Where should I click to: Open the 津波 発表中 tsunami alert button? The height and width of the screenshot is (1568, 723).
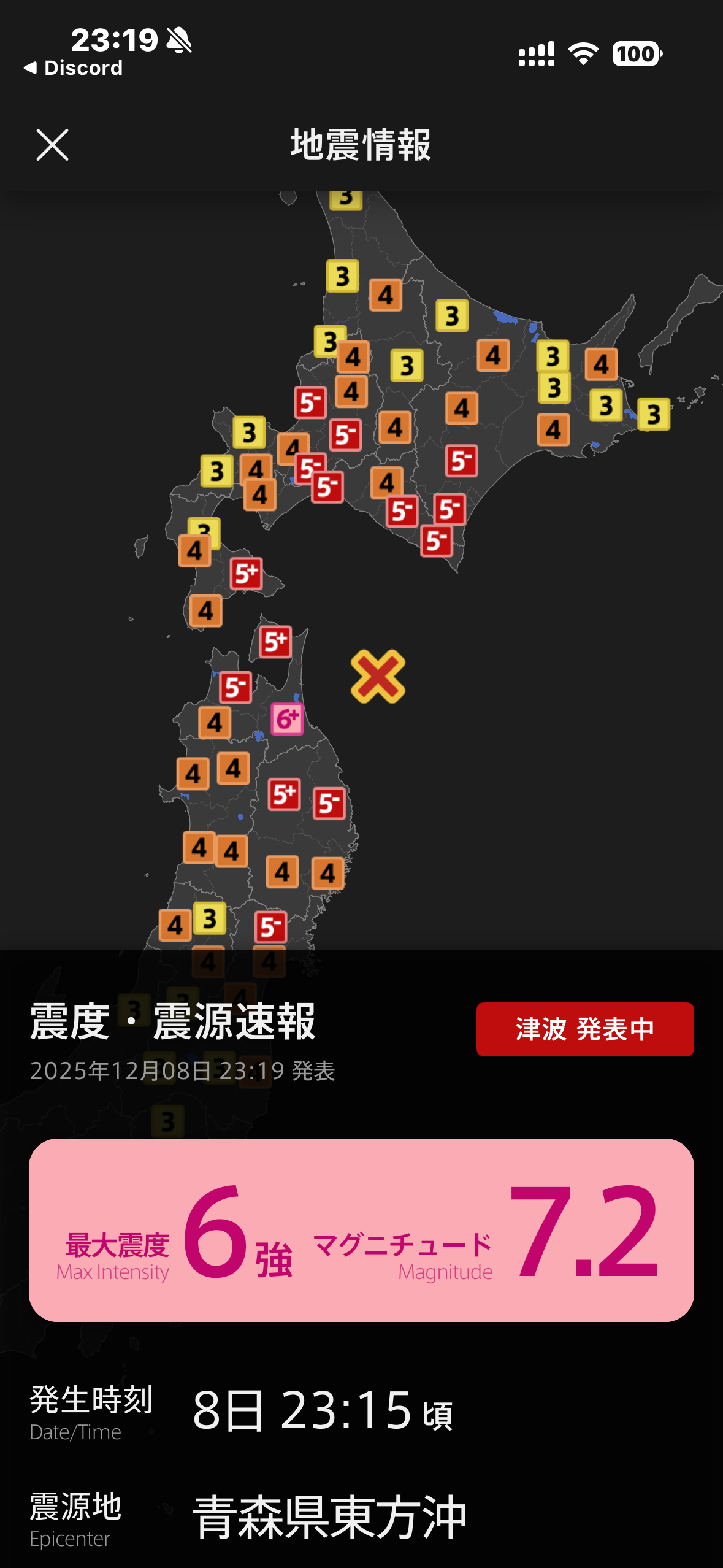coord(584,1029)
